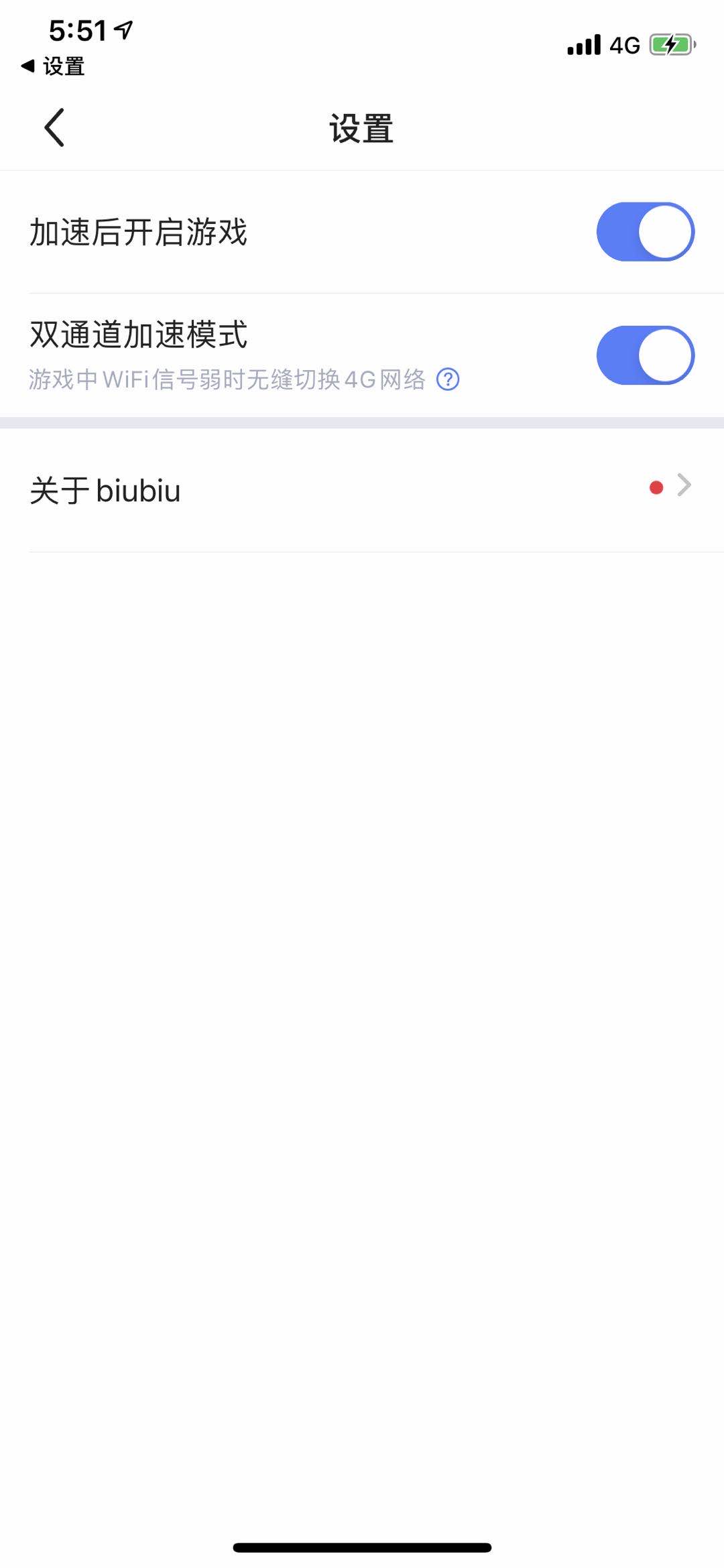The image size is (724, 1568).
Task: Open the 关于 biubiu row
Action: pos(362,490)
